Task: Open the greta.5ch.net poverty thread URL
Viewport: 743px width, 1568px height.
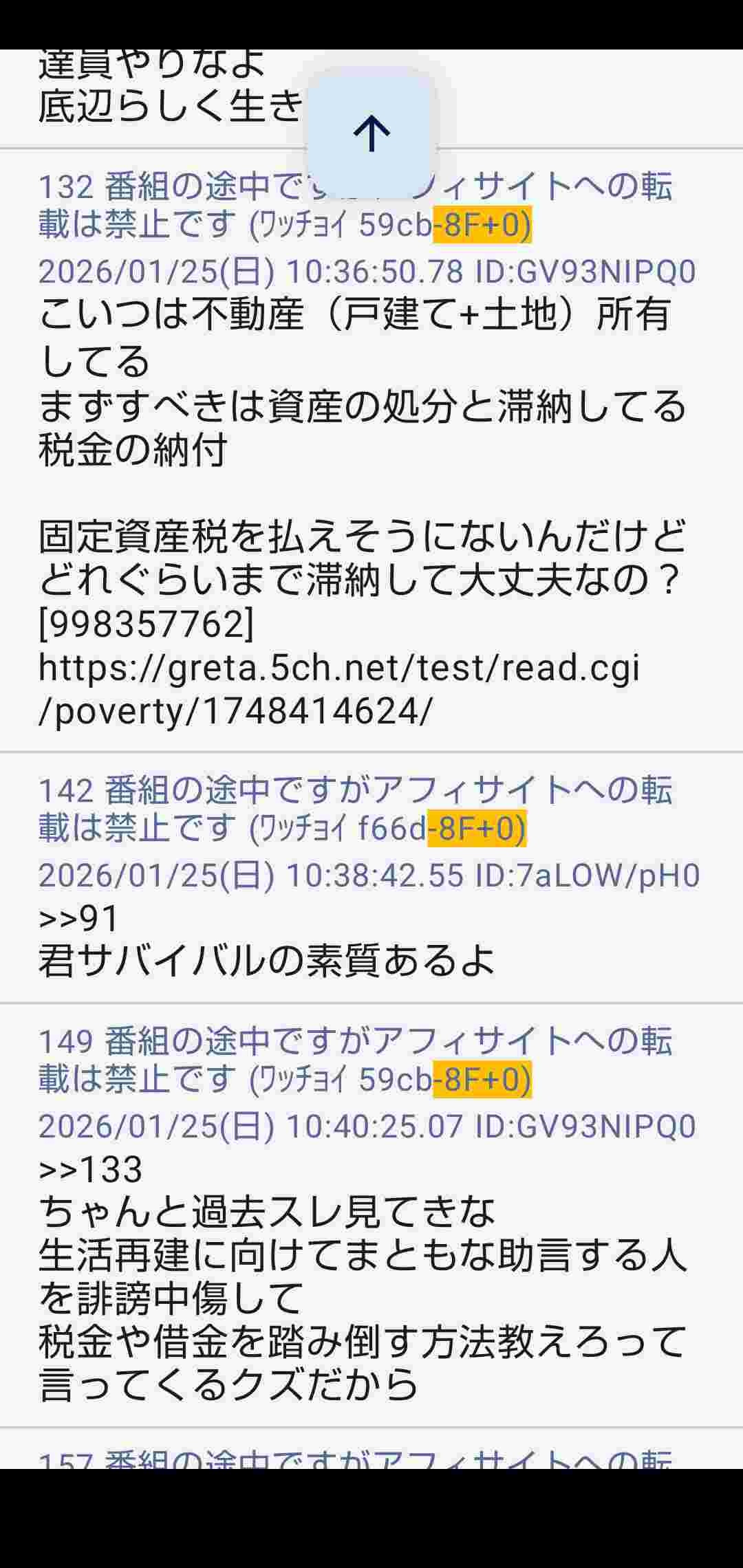Action: click(x=338, y=689)
